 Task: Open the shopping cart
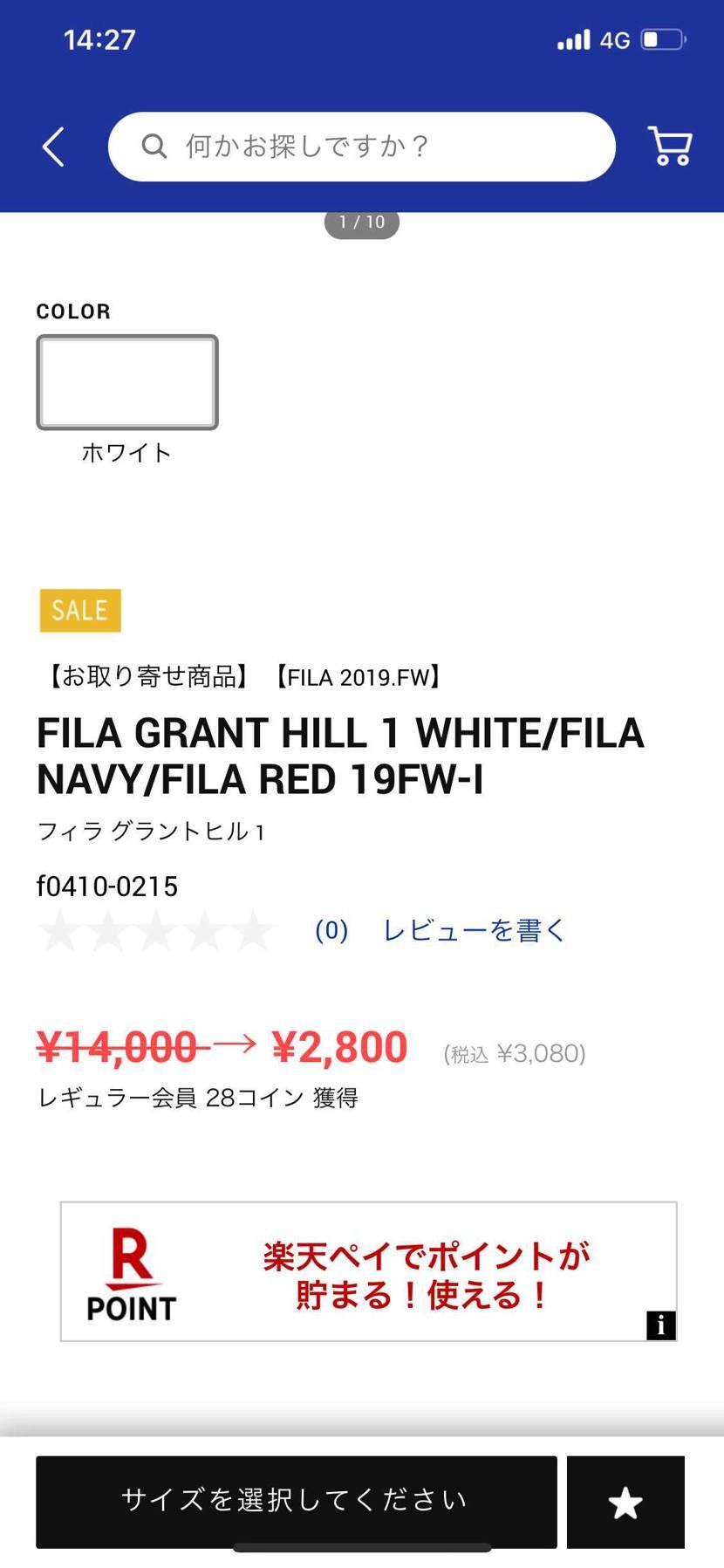(x=670, y=146)
